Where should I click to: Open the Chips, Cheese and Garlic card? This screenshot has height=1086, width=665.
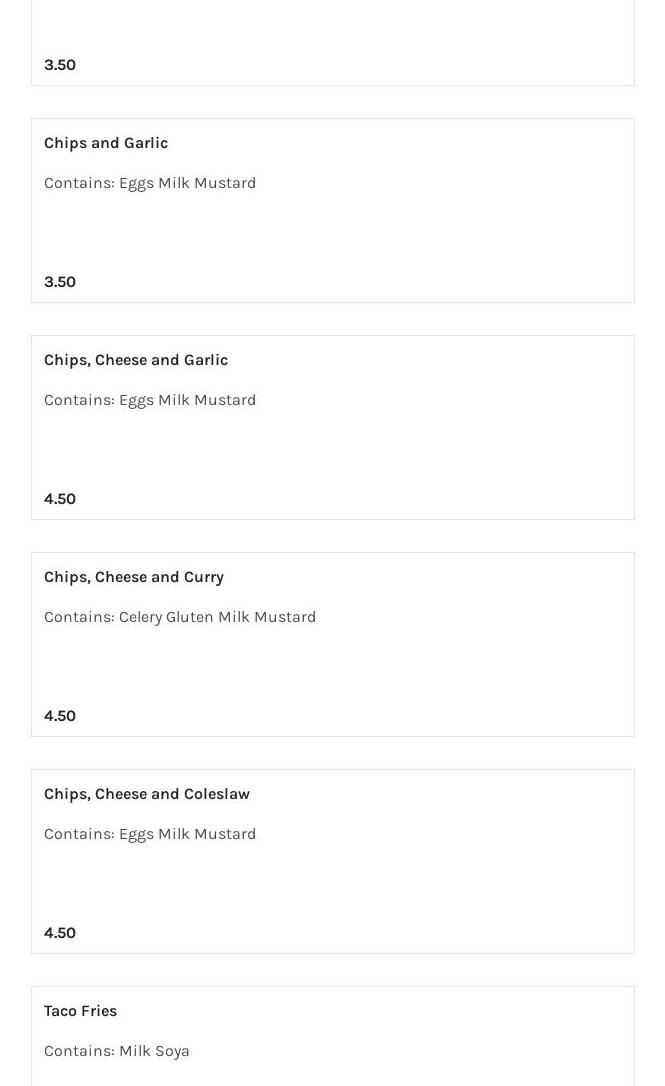point(332,427)
